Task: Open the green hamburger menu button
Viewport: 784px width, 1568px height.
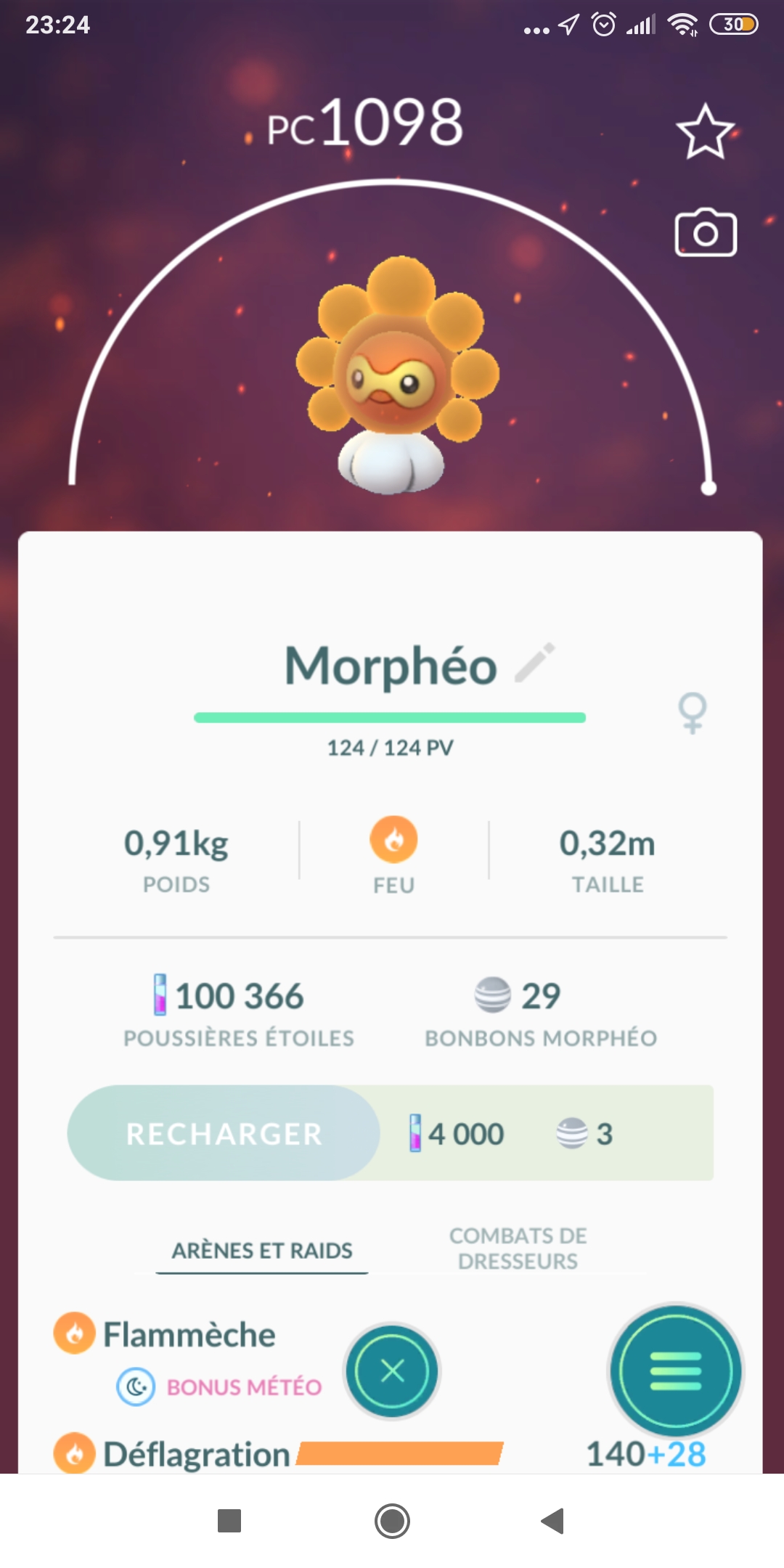Action: pos(675,1371)
